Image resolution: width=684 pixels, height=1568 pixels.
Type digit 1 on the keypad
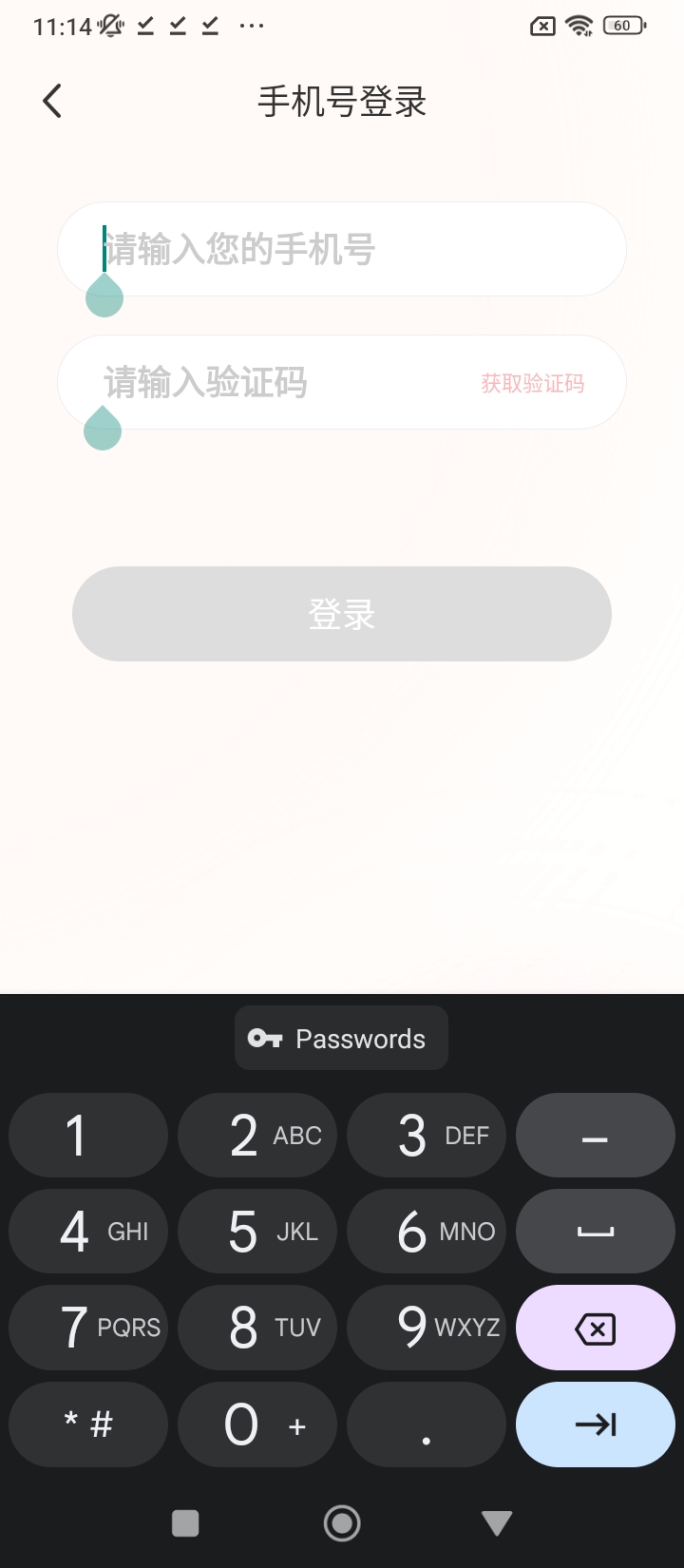coord(88,1136)
